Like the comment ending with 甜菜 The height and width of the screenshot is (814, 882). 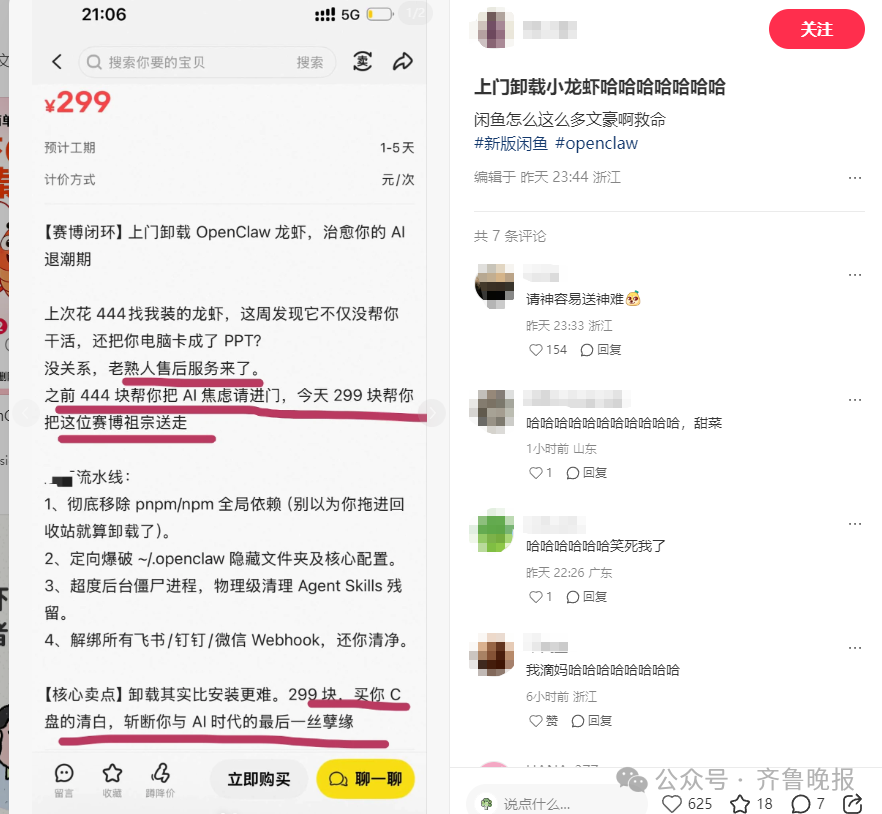coord(541,473)
